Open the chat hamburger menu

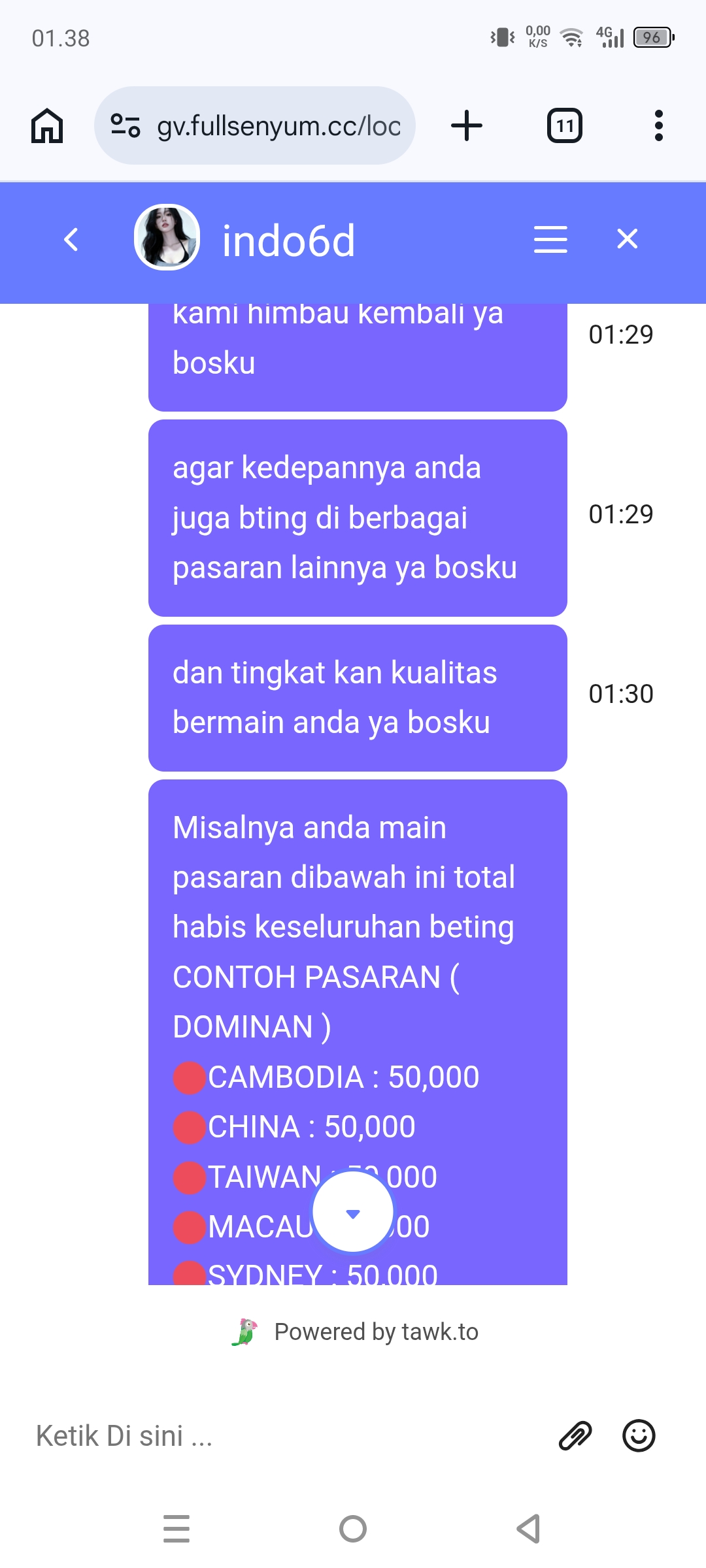click(550, 240)
